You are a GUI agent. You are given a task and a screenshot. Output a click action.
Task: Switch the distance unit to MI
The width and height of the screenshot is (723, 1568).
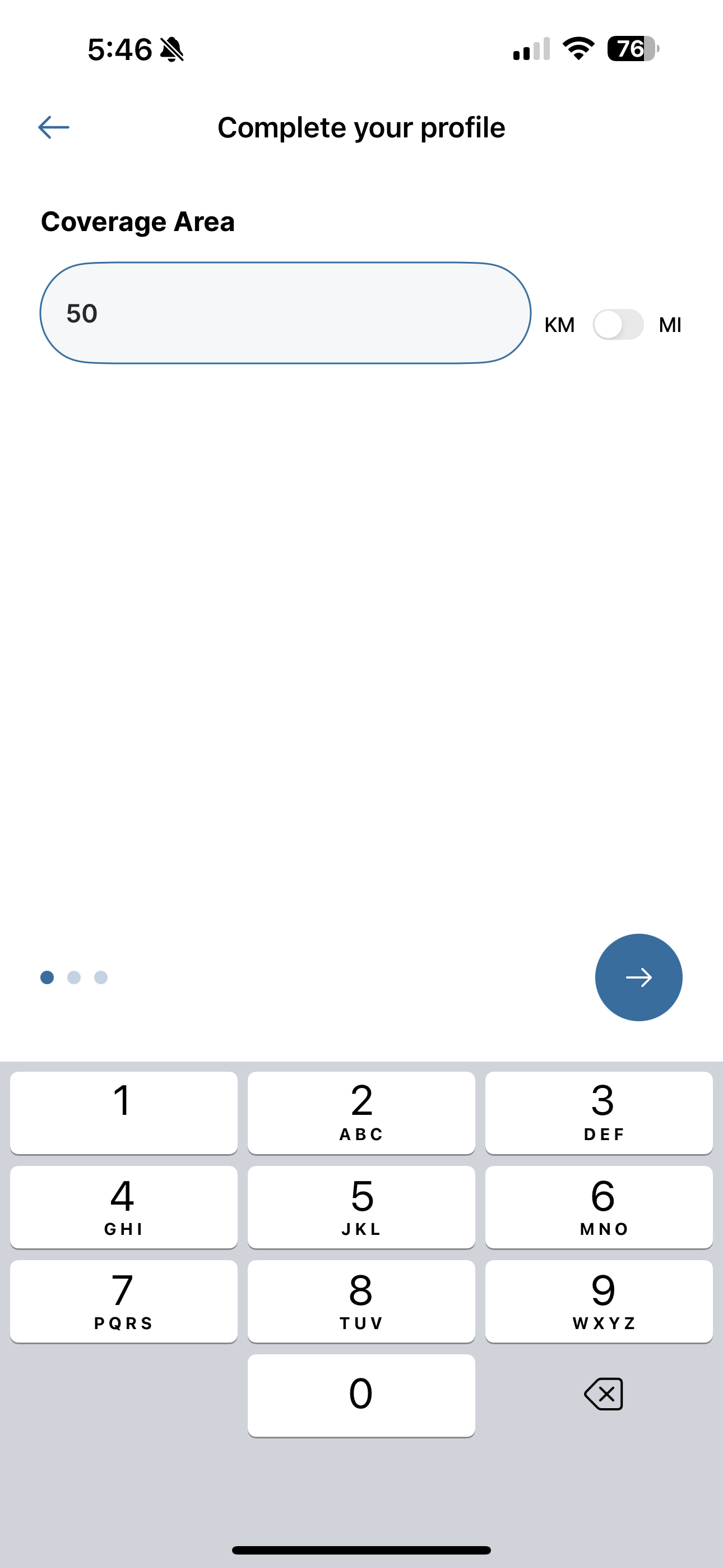click(x=618, y=325)
